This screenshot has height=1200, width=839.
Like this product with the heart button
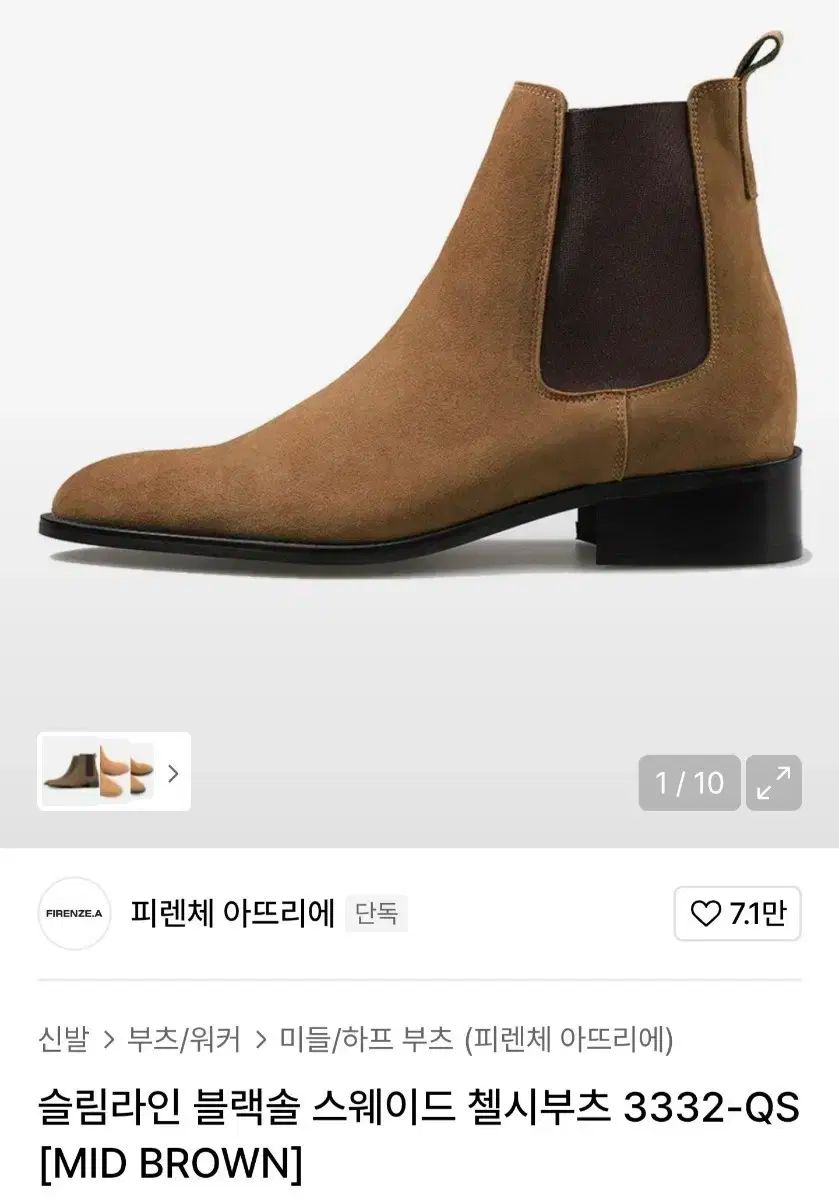[x=738, y=913]
